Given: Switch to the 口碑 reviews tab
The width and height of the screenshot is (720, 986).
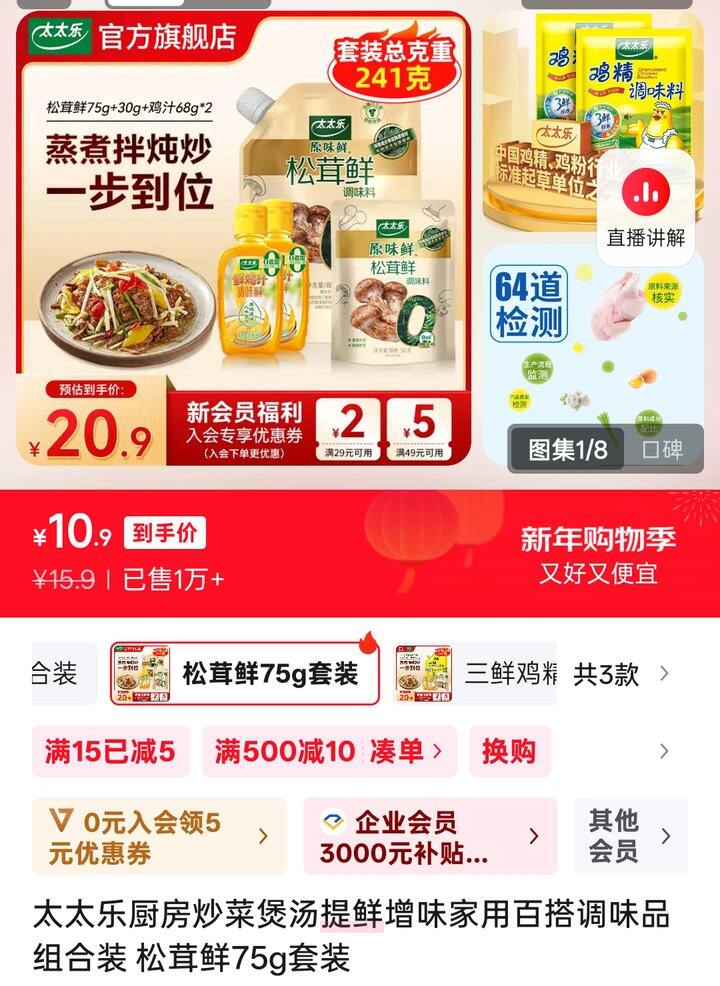Looking at the screenshot, I should click(663, 449).
